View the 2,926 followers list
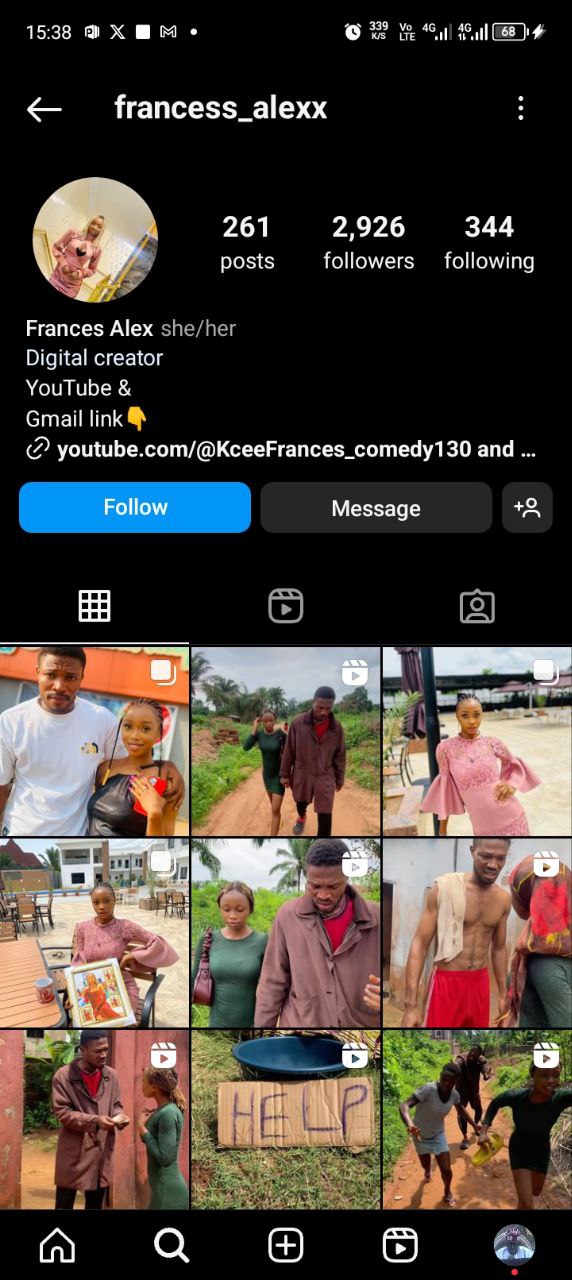 [368, 243]
